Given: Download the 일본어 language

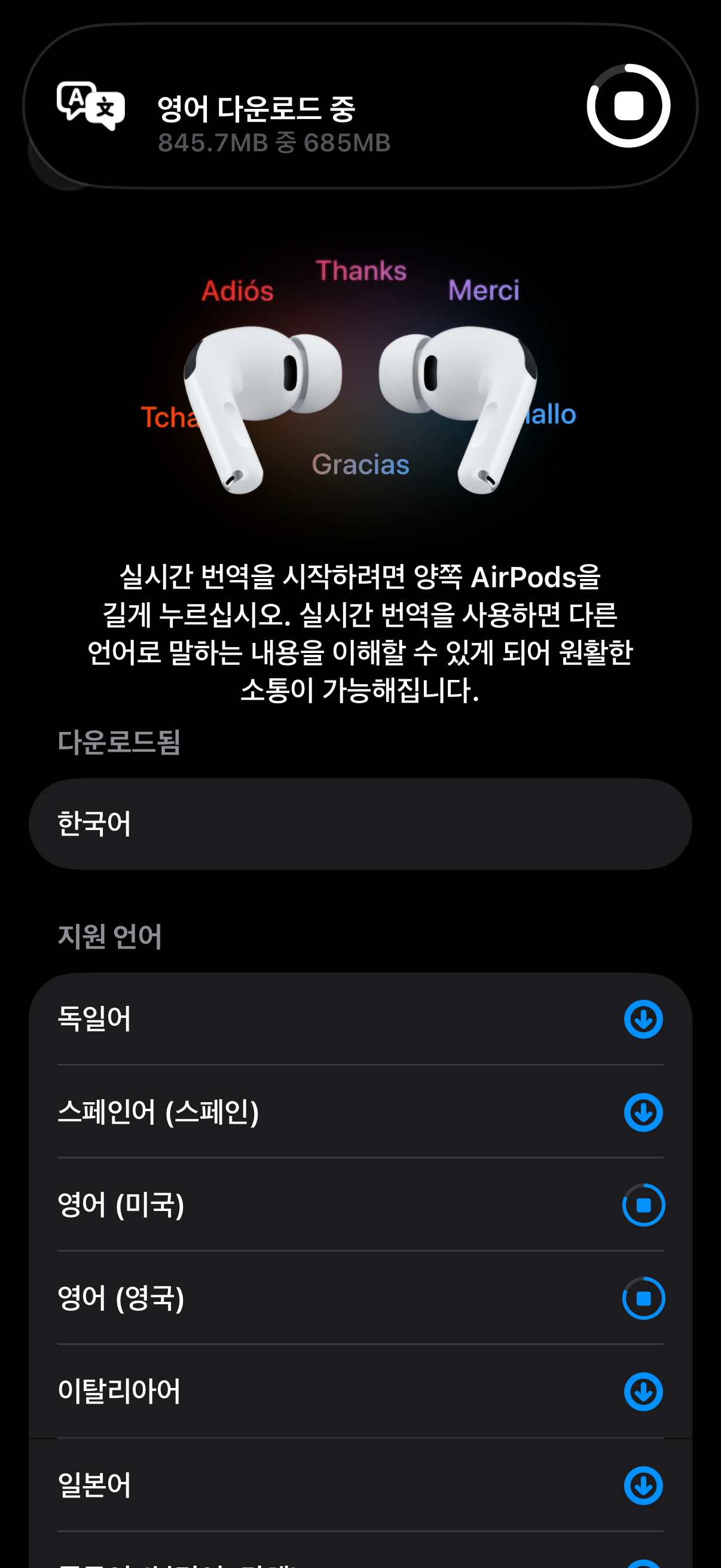Looking at the screenshot, I should coord(643,1485).
